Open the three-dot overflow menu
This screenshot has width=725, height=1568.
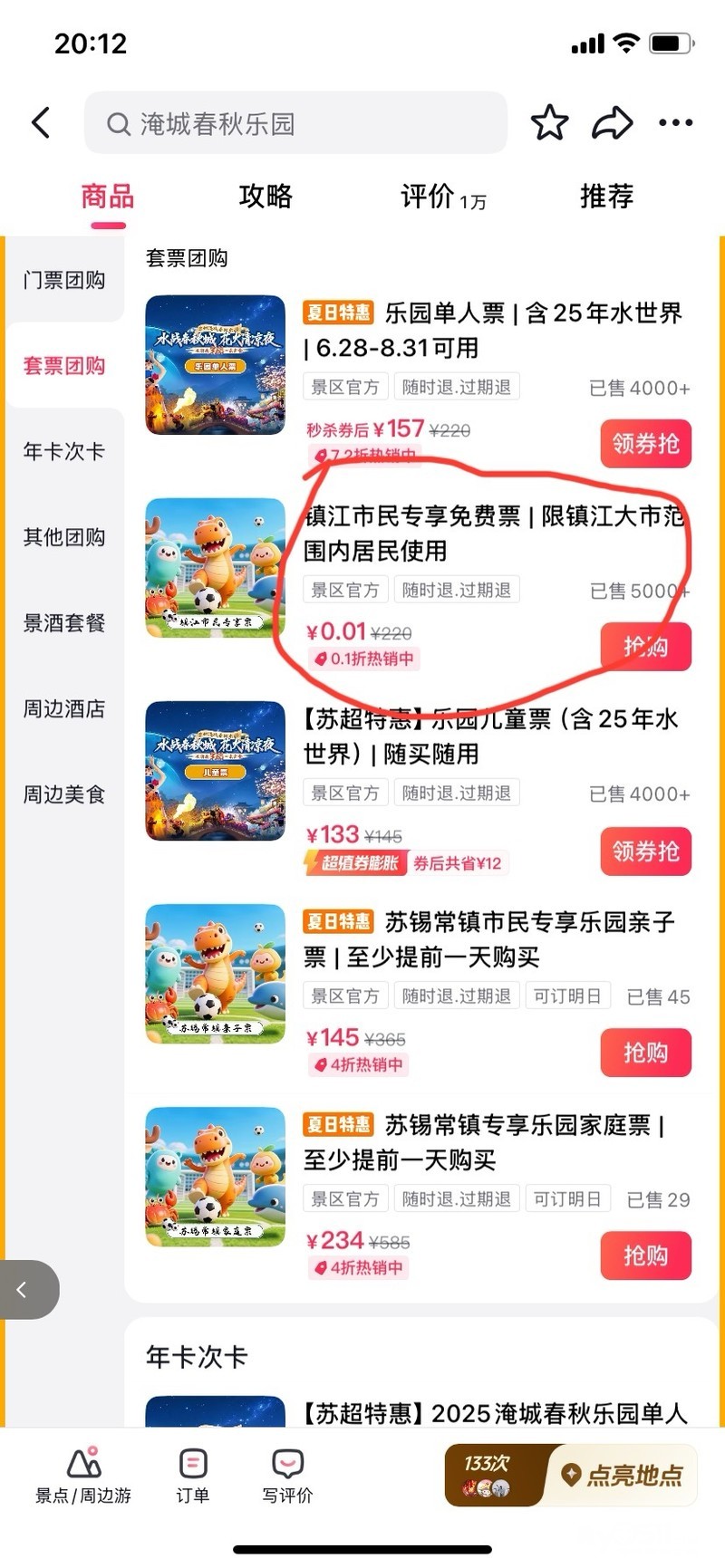click(675, 123)
